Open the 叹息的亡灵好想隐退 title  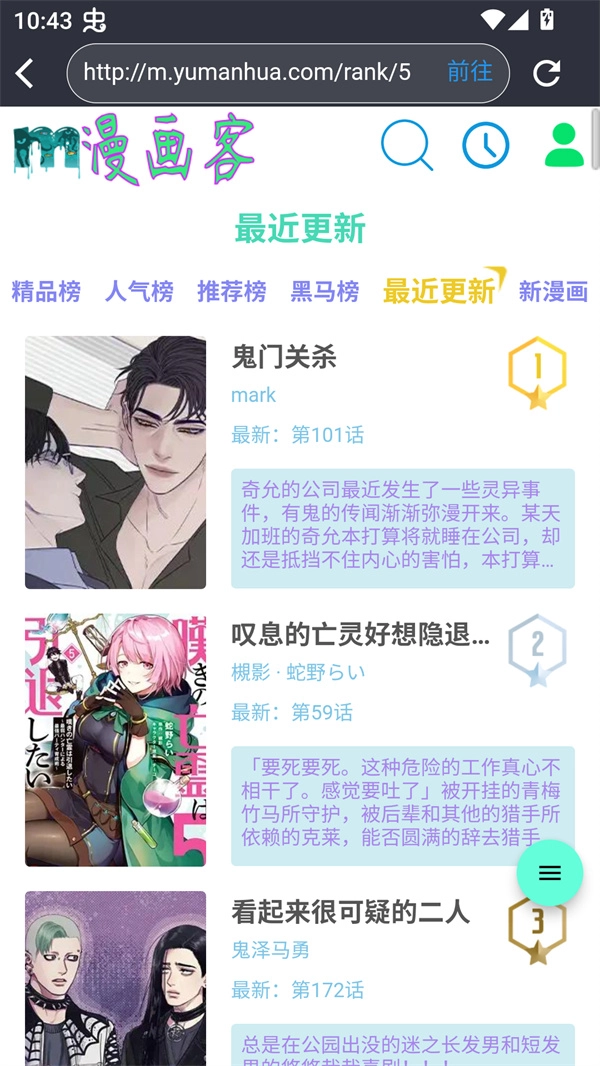[x=361, y=633]
